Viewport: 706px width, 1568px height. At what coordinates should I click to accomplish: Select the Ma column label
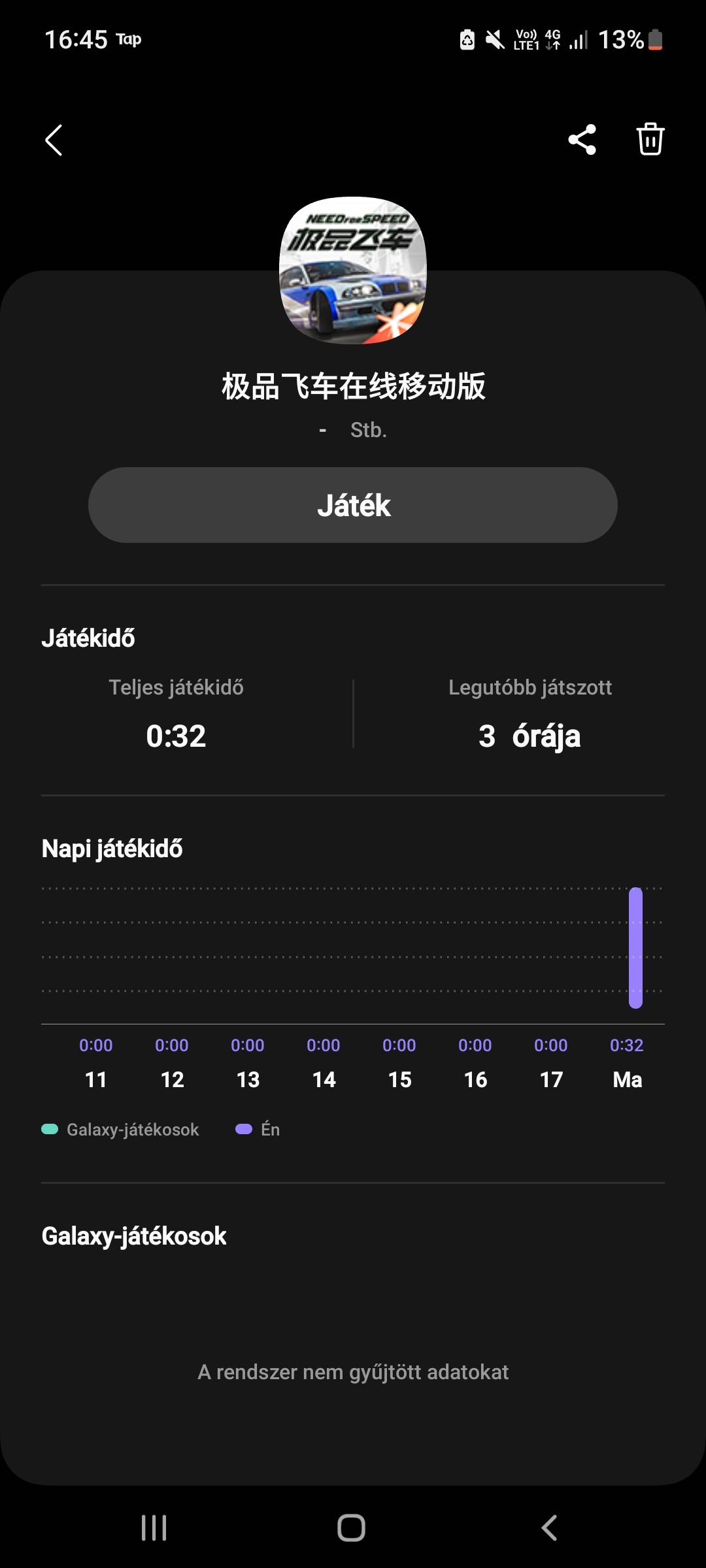click(x=628, y=1079)
